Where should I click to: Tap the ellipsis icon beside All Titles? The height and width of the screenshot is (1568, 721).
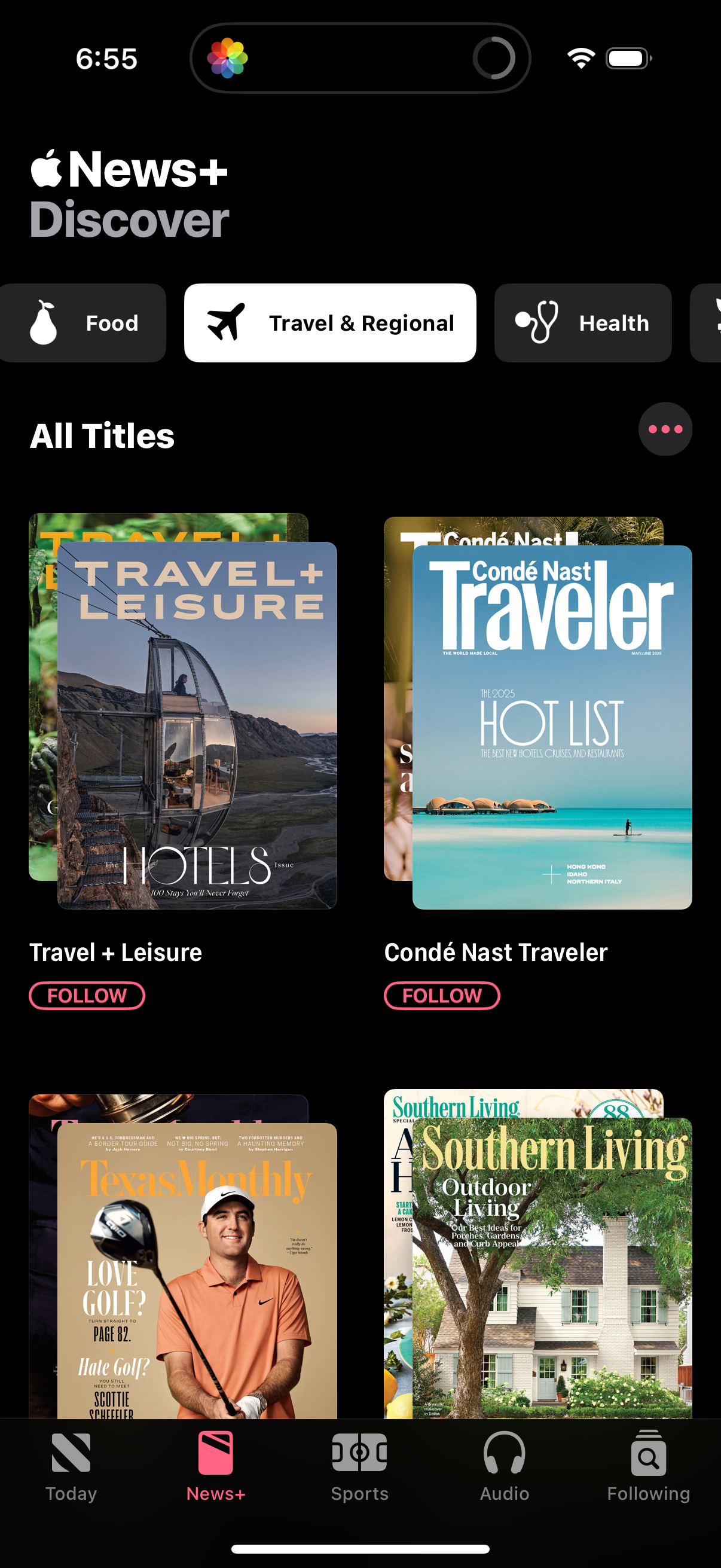665,429
